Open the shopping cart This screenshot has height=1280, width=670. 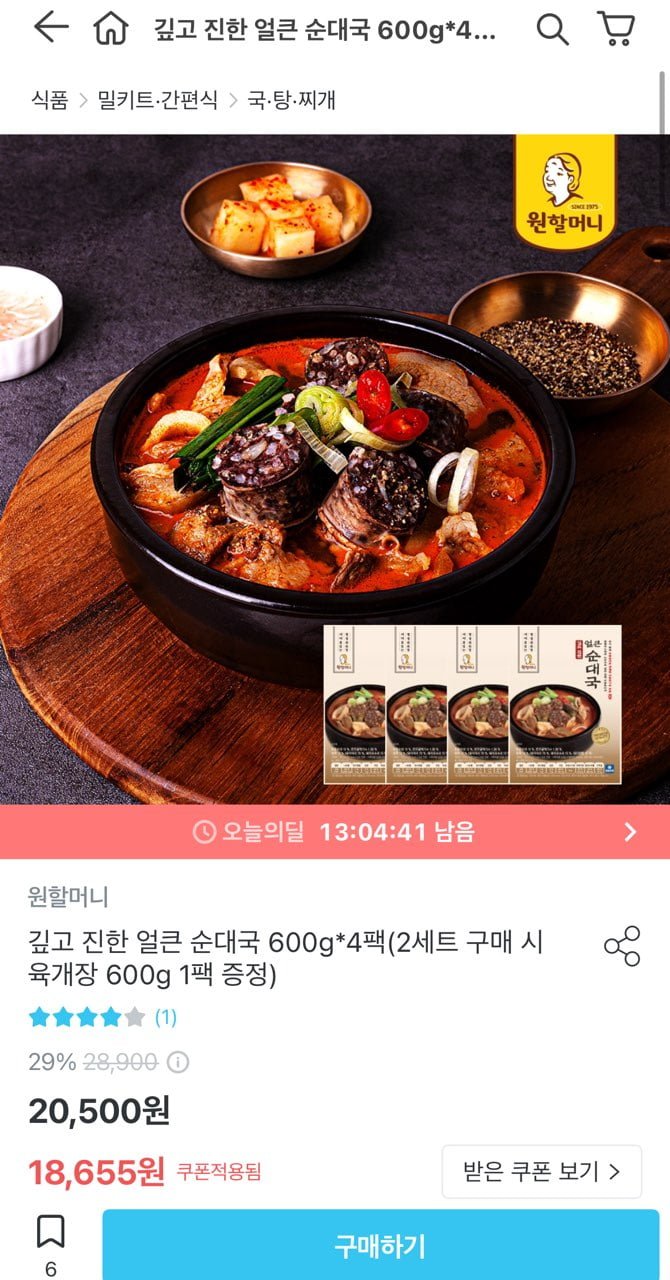tap(616, 29)
